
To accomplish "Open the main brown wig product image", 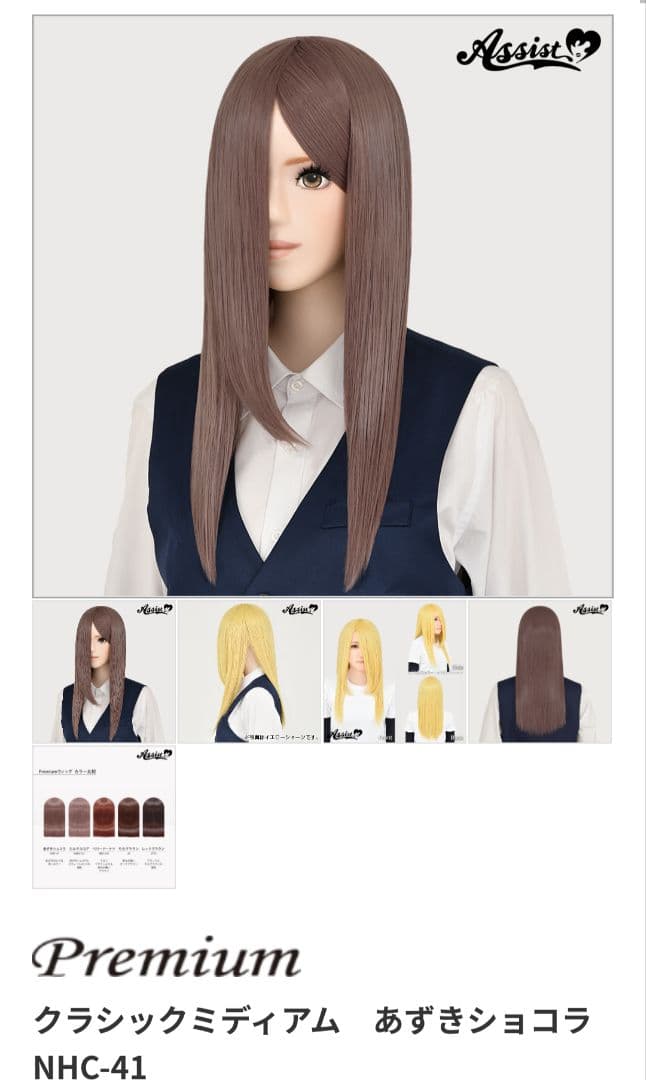I will [x=322, y=306].
